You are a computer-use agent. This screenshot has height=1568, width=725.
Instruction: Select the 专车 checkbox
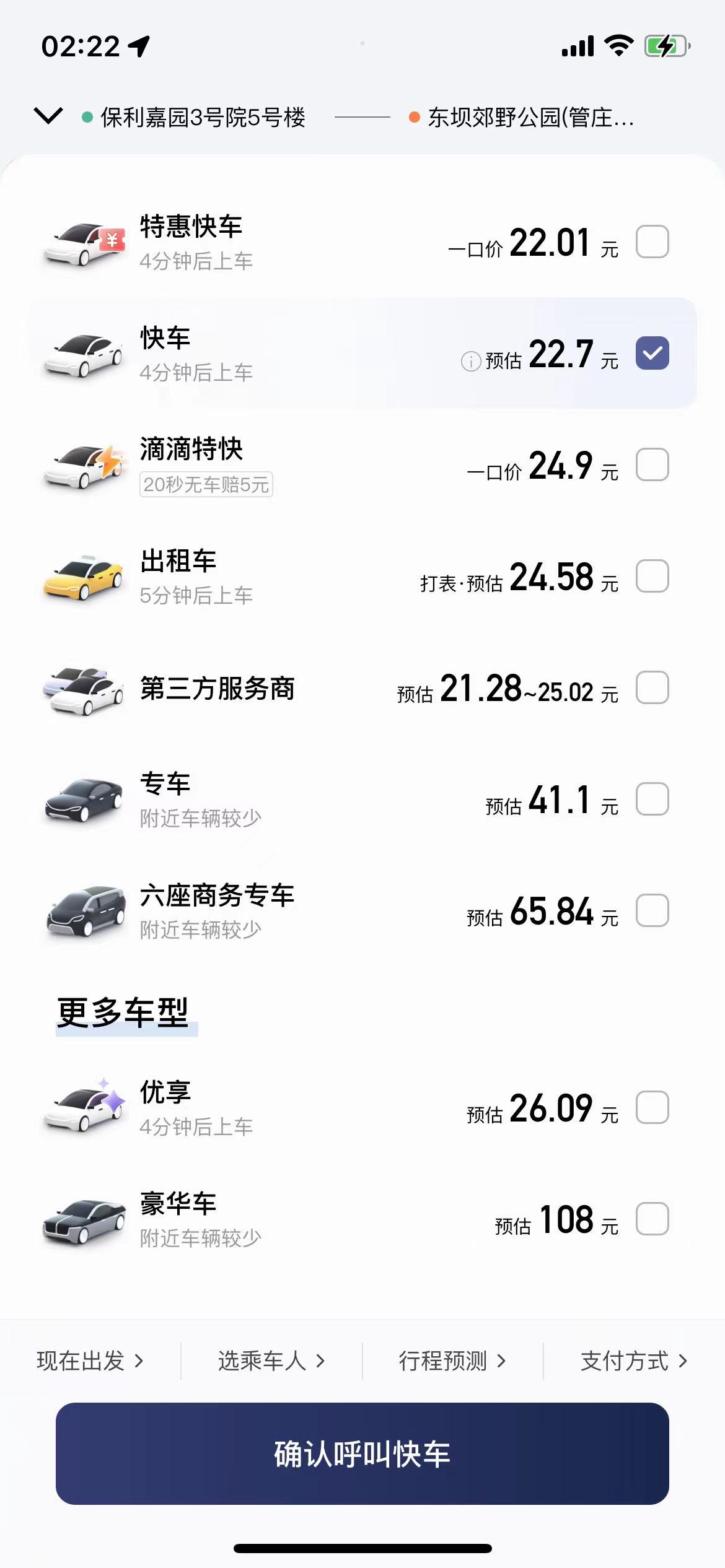click(x=652, y=799)
